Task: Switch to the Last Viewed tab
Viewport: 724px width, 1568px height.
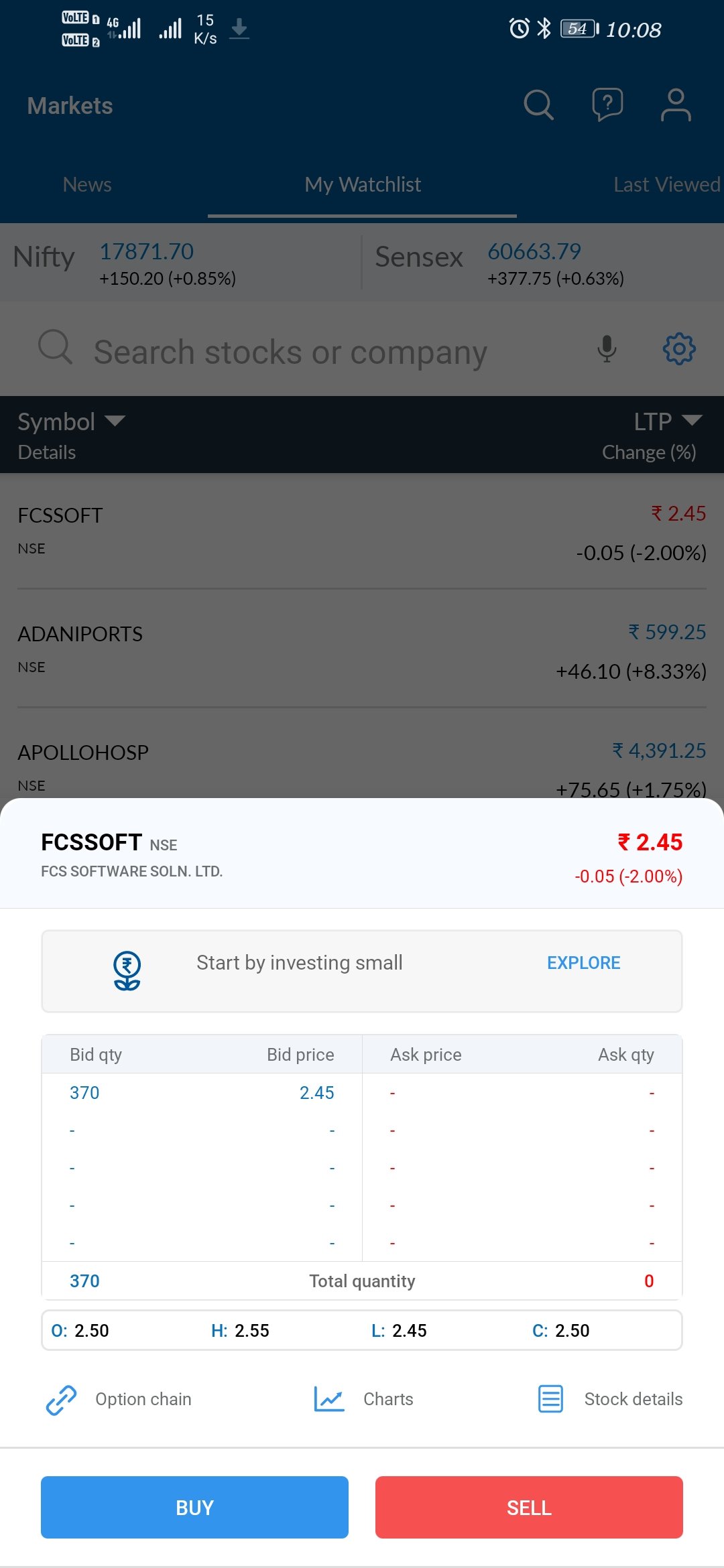Action: (667, 184)
